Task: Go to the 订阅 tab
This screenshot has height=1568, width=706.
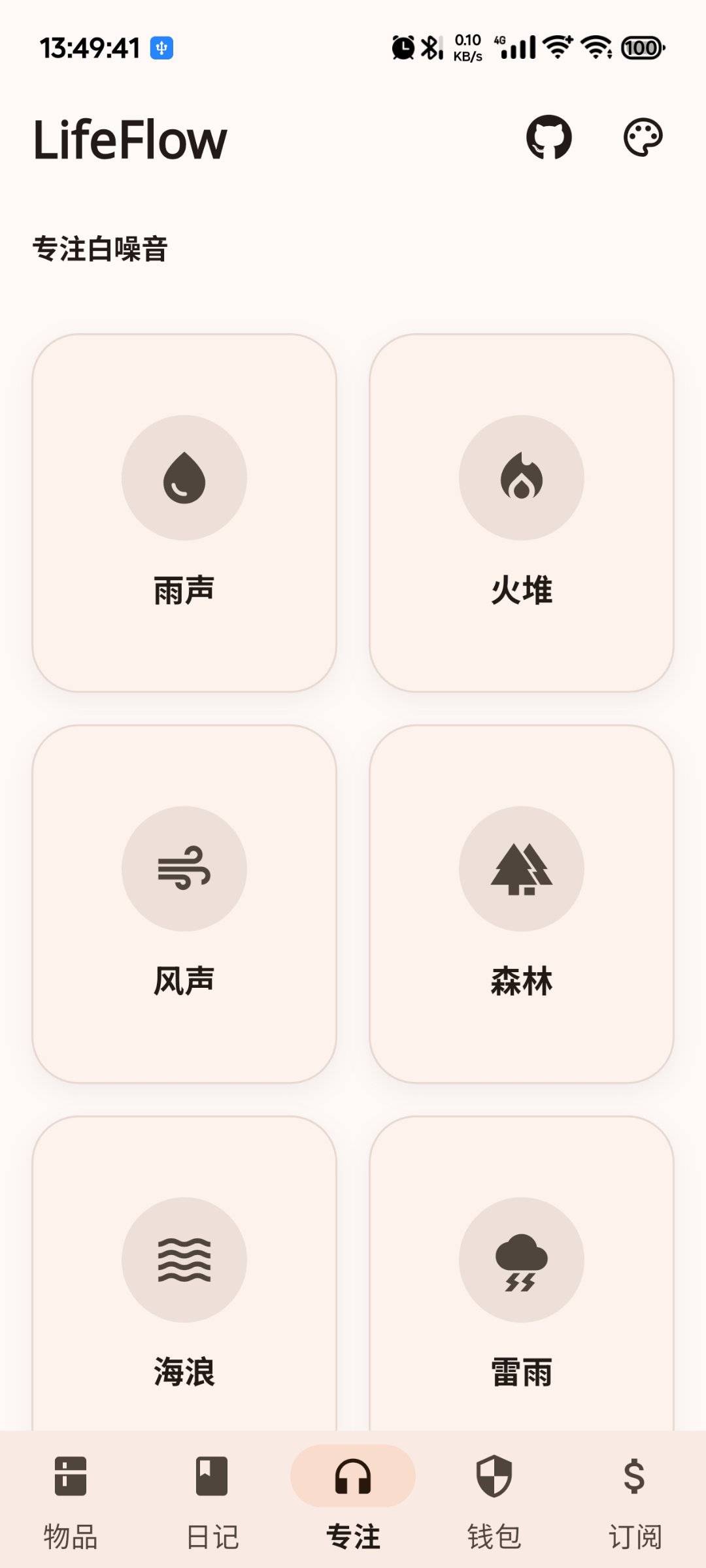Action: 635,1501
